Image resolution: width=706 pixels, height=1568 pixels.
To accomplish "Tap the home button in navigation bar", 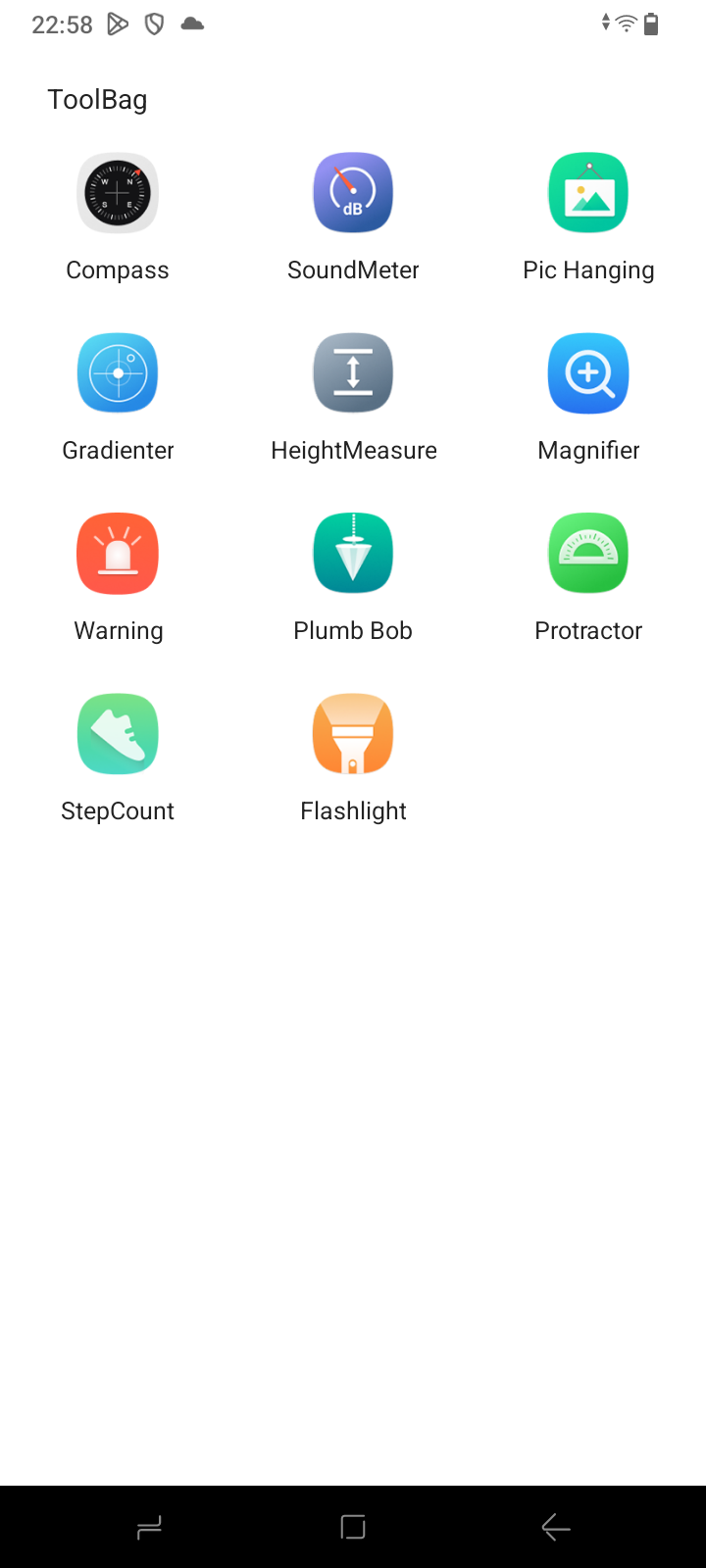I will (353, 1527).
